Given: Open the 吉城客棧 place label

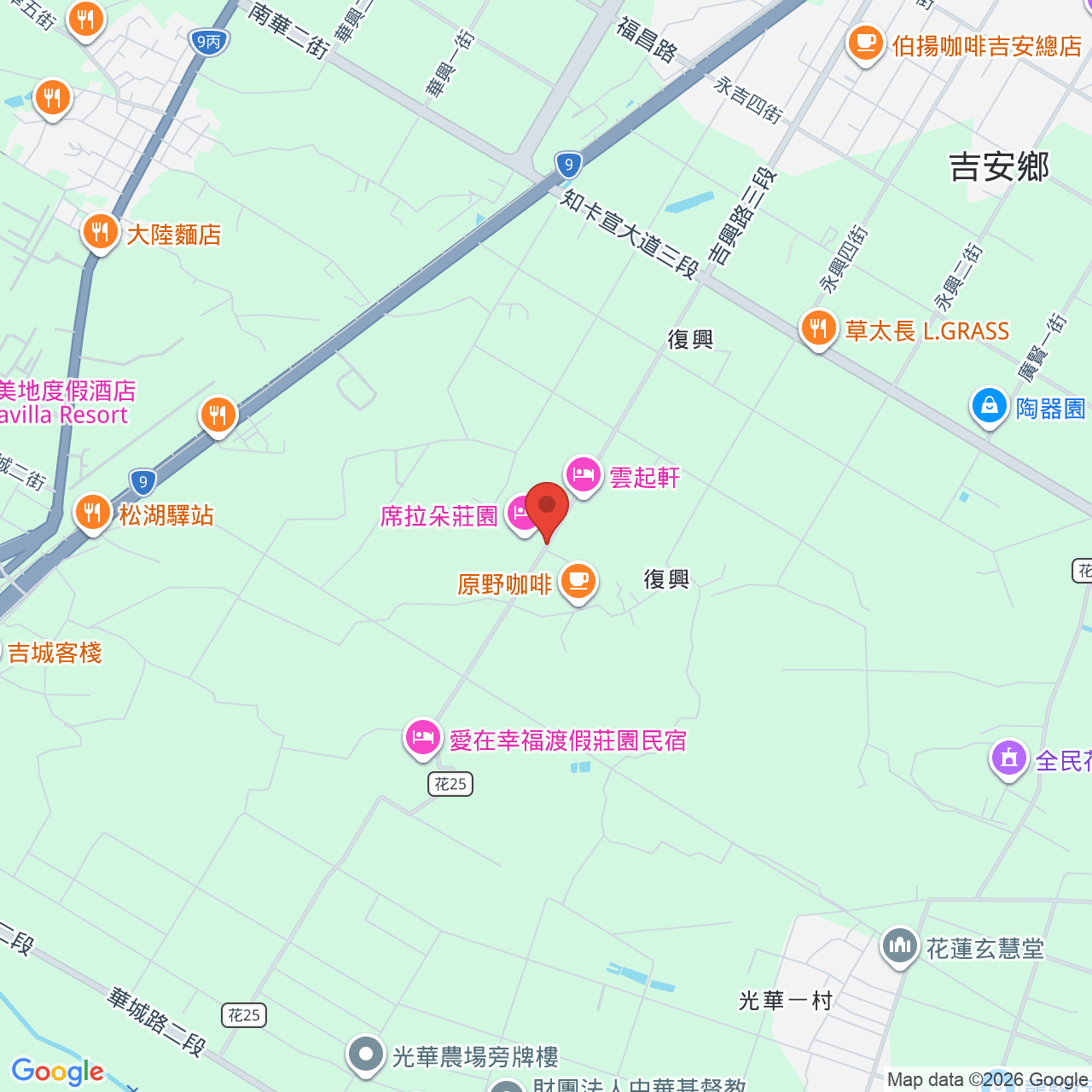Looking at the screenshot, I should [55, 653].
